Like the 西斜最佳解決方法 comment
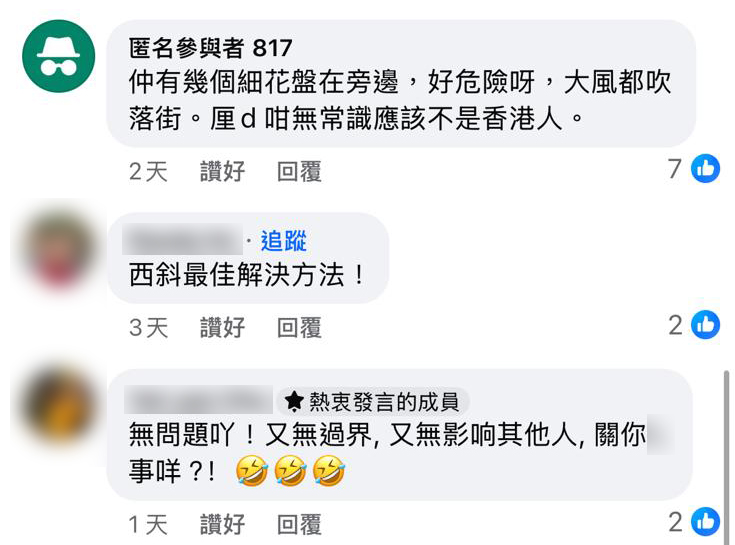Image resolution: width=735 pixels, height=545 pixels. pos(222,327)
